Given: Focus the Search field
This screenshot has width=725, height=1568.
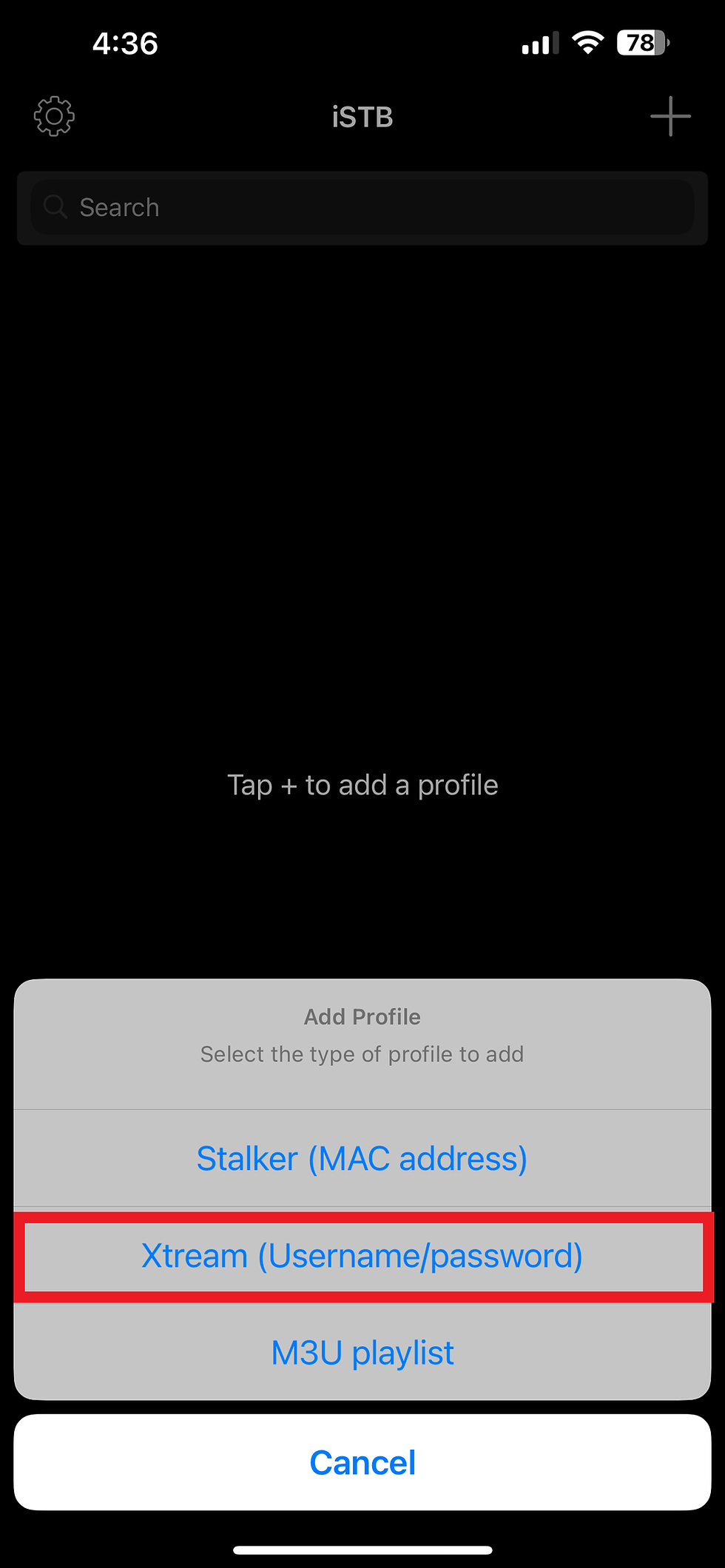Looking at the screenshot, I should (362, 208).
